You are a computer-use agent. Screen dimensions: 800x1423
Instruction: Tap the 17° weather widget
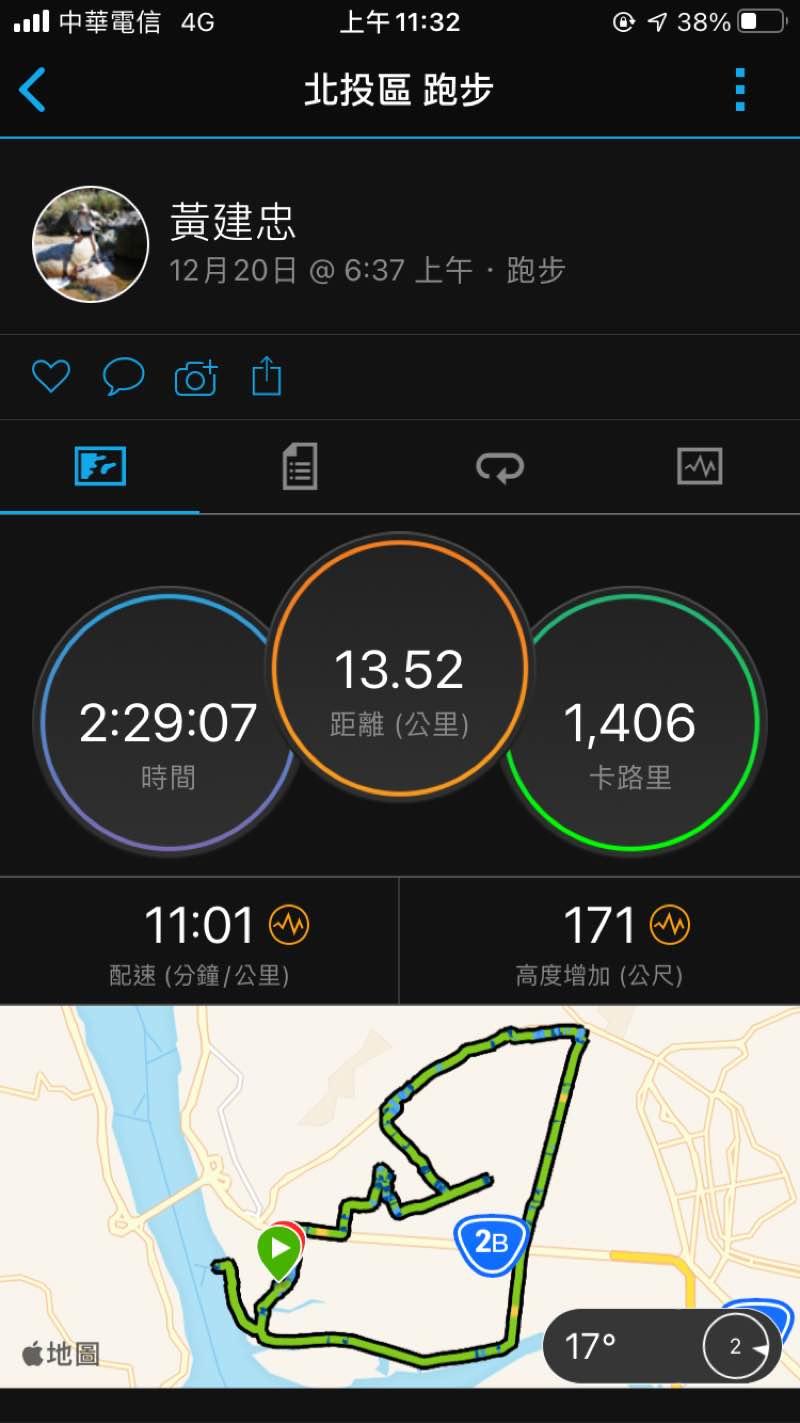click(x=662, y=1346)
